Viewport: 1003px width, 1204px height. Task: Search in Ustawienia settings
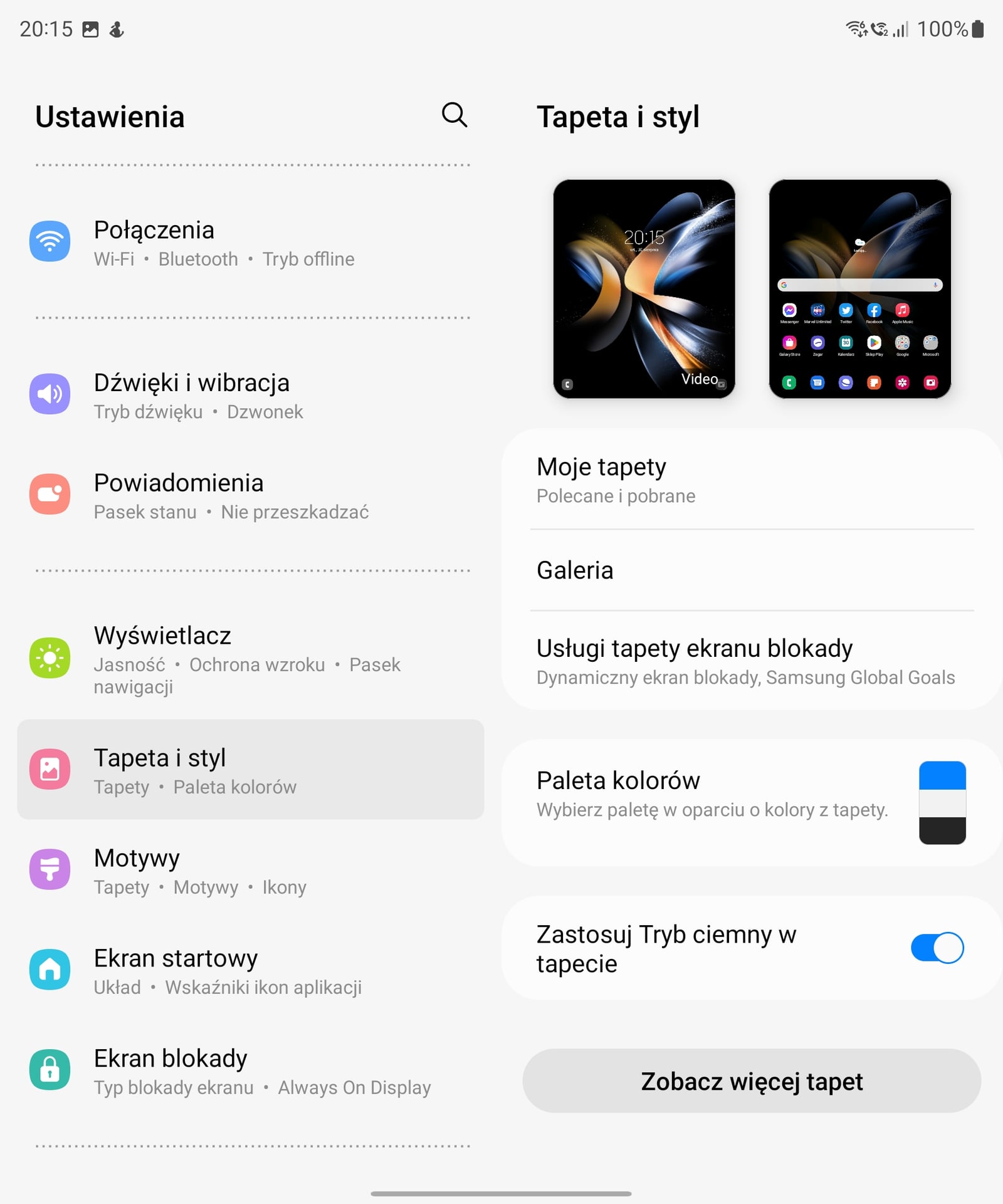[x=454, y=115]
